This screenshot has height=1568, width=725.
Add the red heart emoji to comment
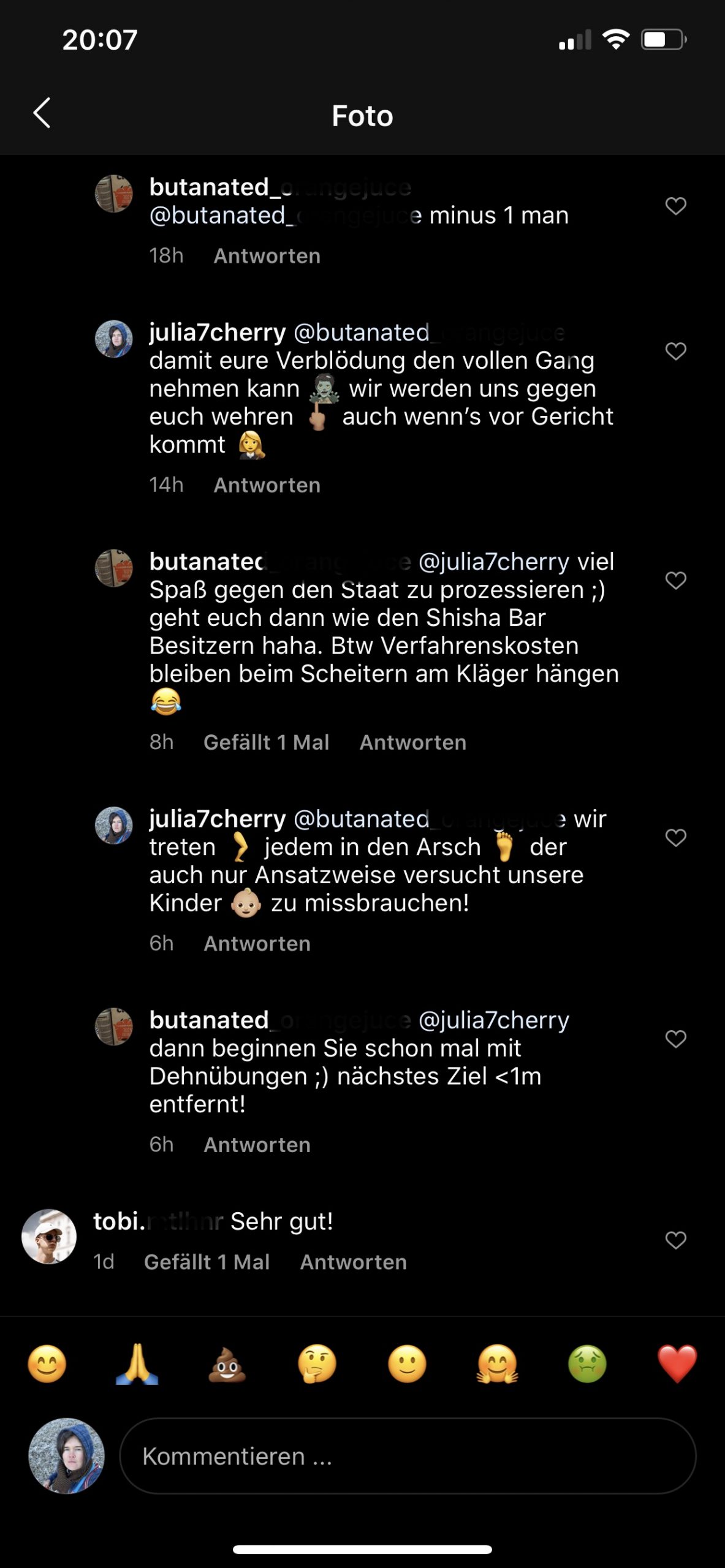point(677,1365)
